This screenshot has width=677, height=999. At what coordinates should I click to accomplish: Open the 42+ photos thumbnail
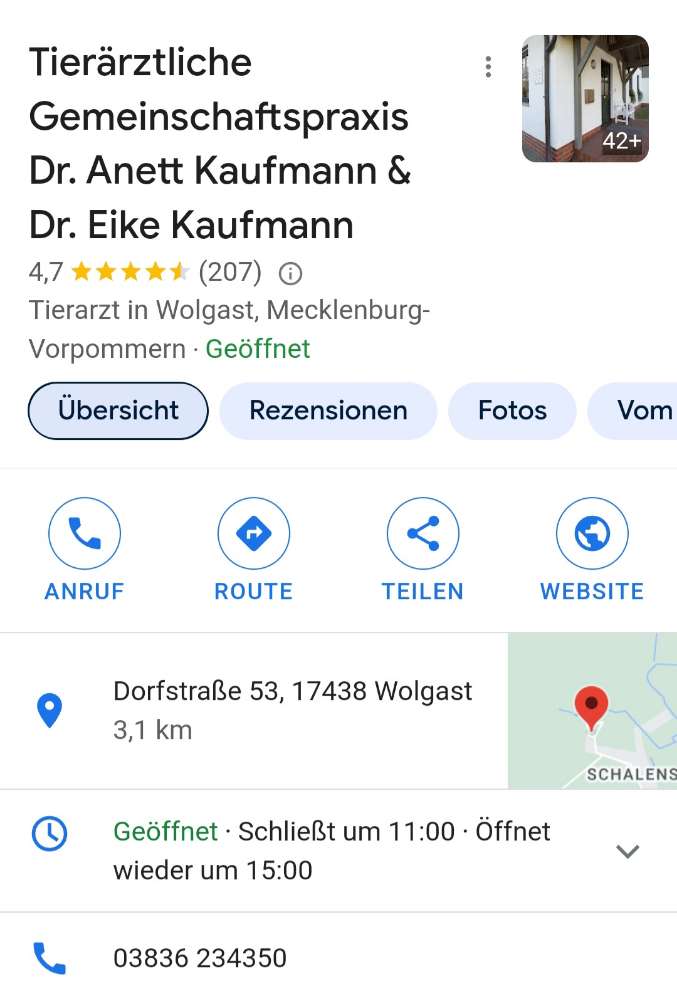tap(585, 98)
